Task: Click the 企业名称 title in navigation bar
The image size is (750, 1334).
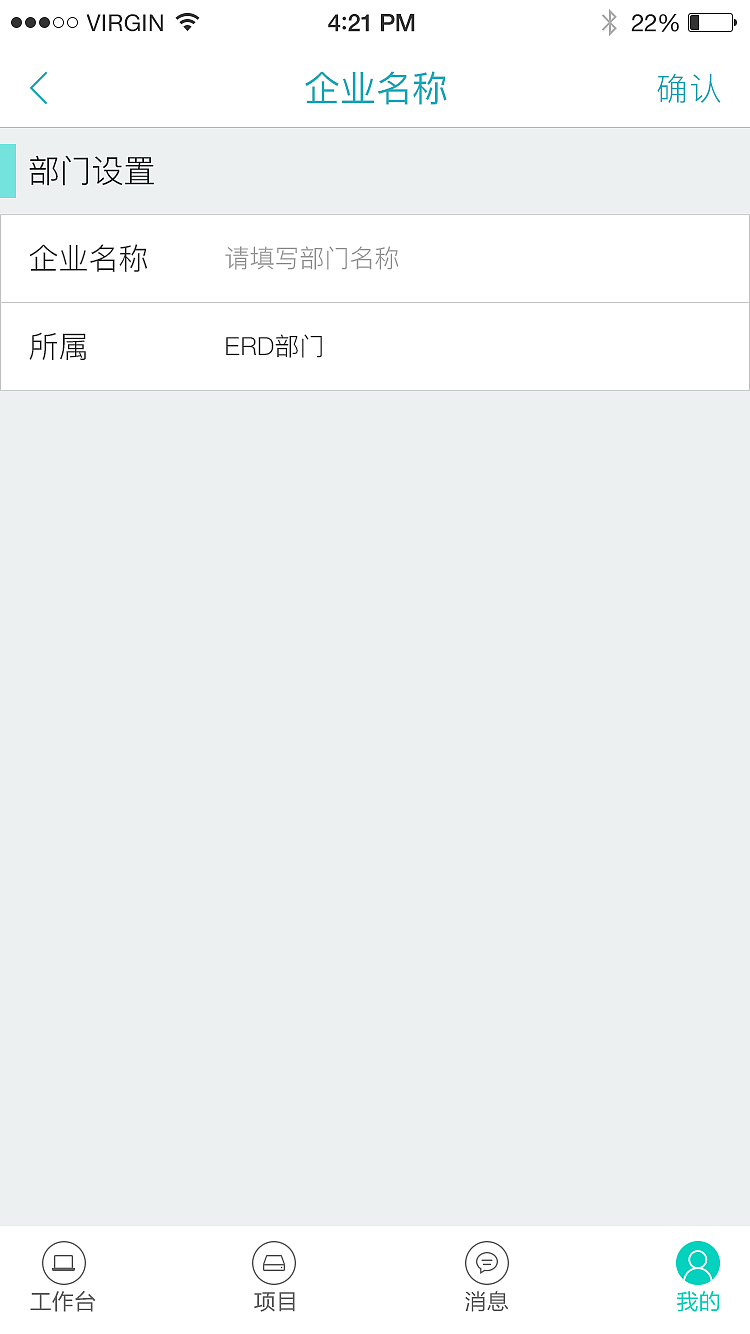Action: 375,88
